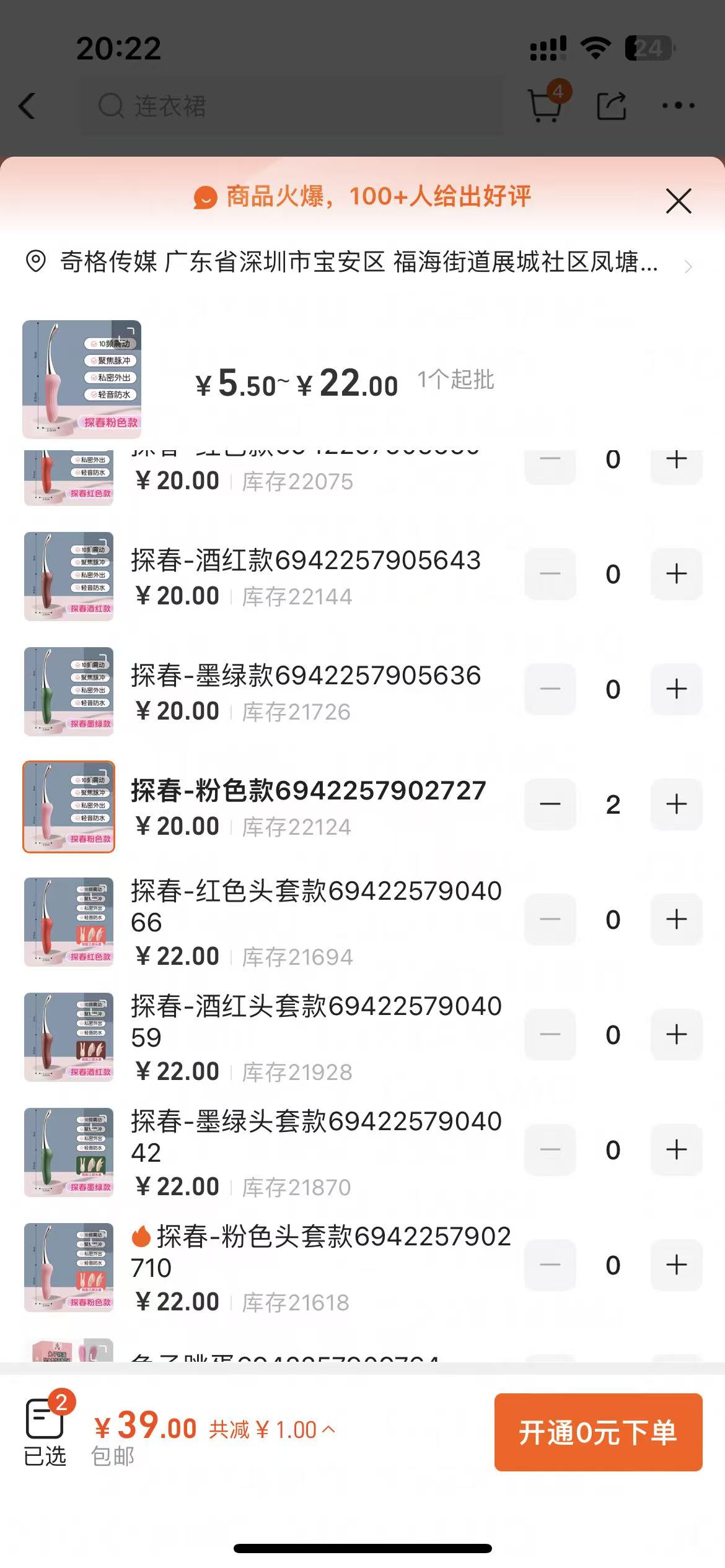This screenshot has width=725, height=1568.
Task: Expand the 共减 ¥1.00 discount details
Action: 273,1430
